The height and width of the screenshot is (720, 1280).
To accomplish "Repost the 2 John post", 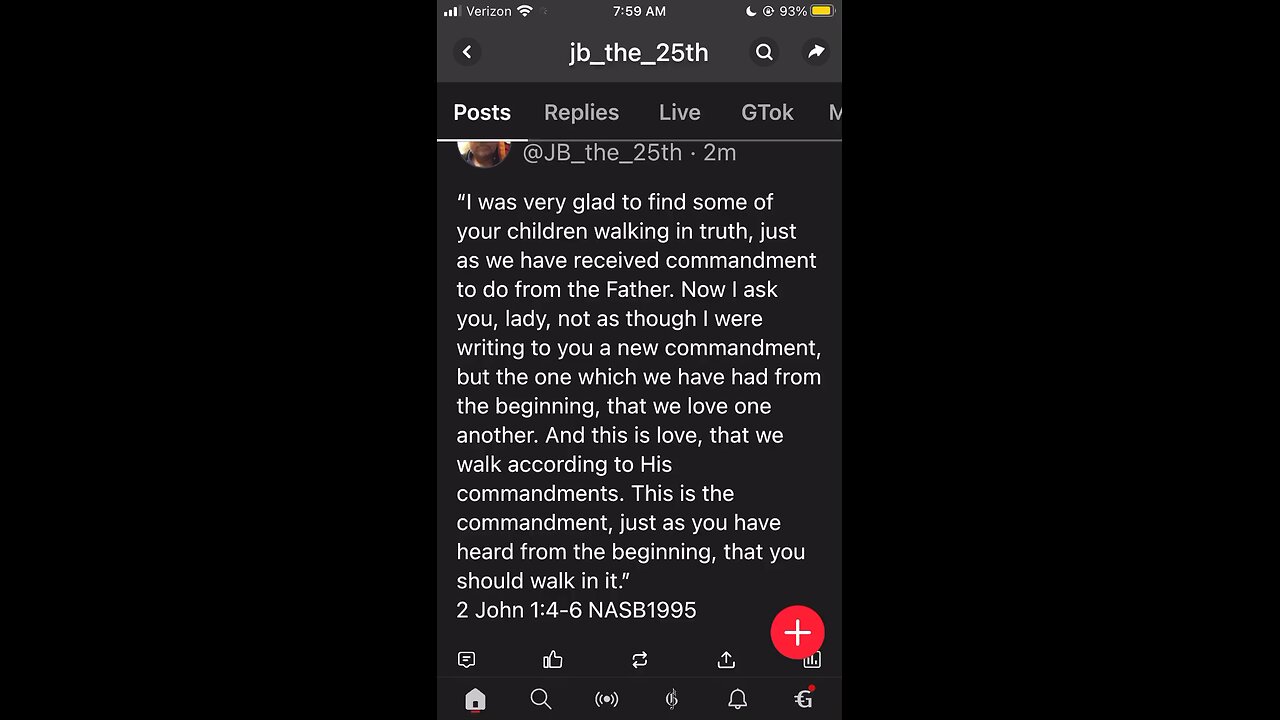I will click(x=640, y=660).
